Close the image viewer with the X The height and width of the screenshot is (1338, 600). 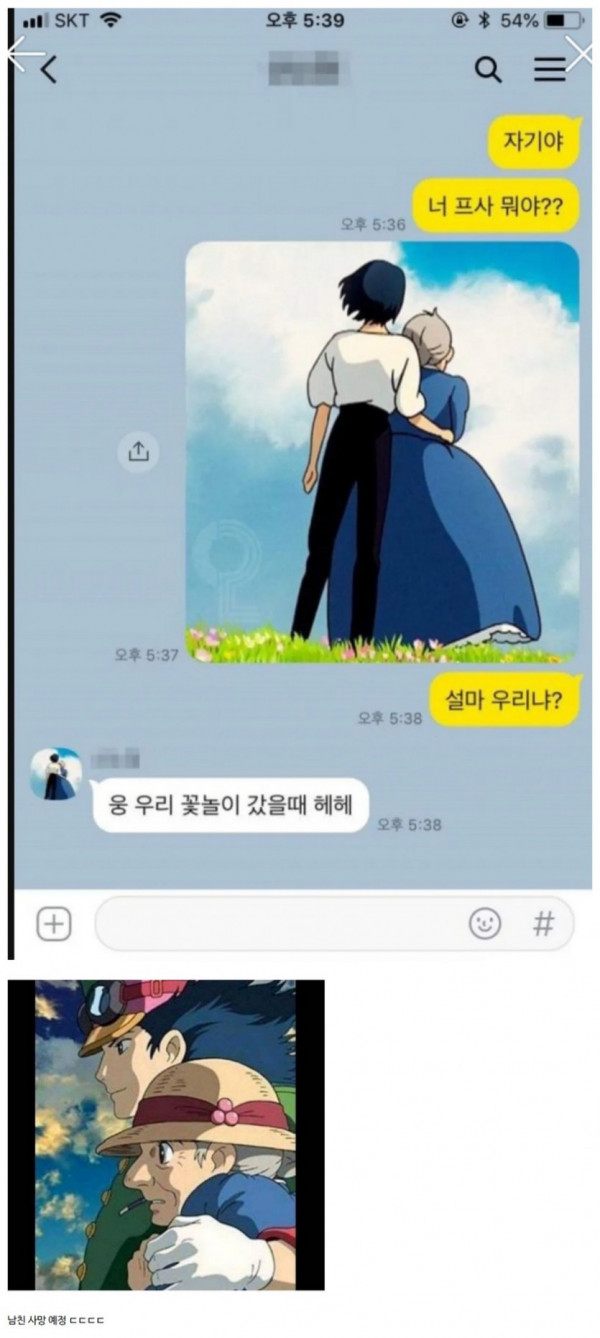[581, 53]
